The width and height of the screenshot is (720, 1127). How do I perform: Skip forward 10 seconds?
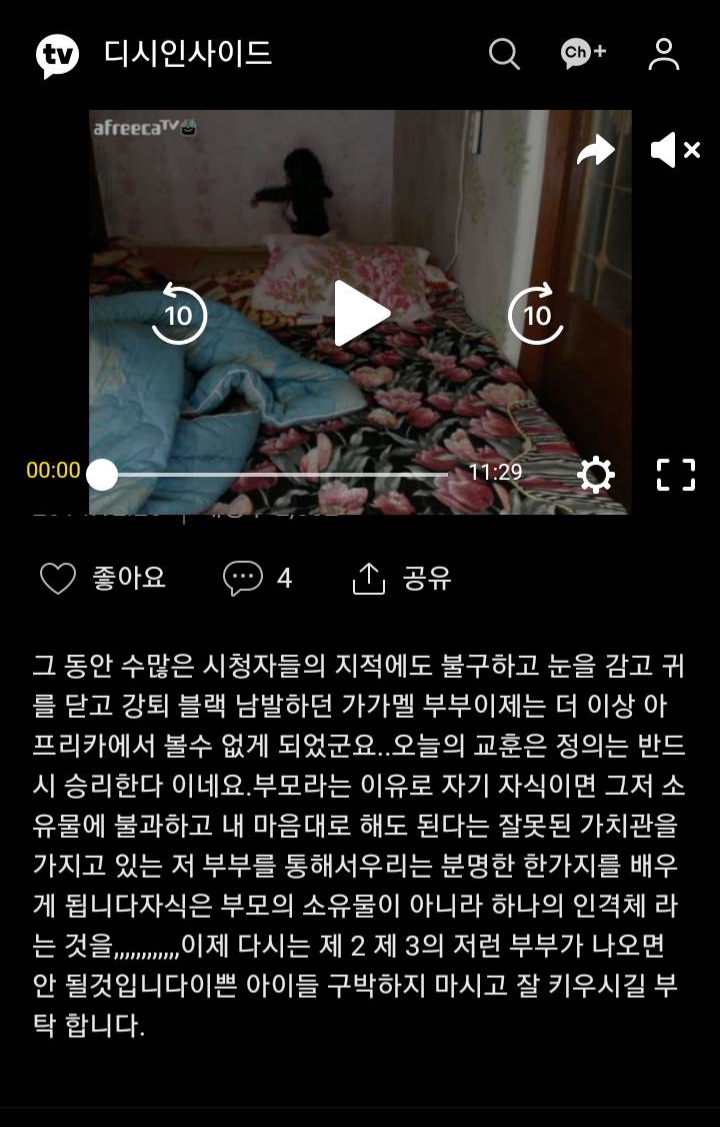click(537, 314)
